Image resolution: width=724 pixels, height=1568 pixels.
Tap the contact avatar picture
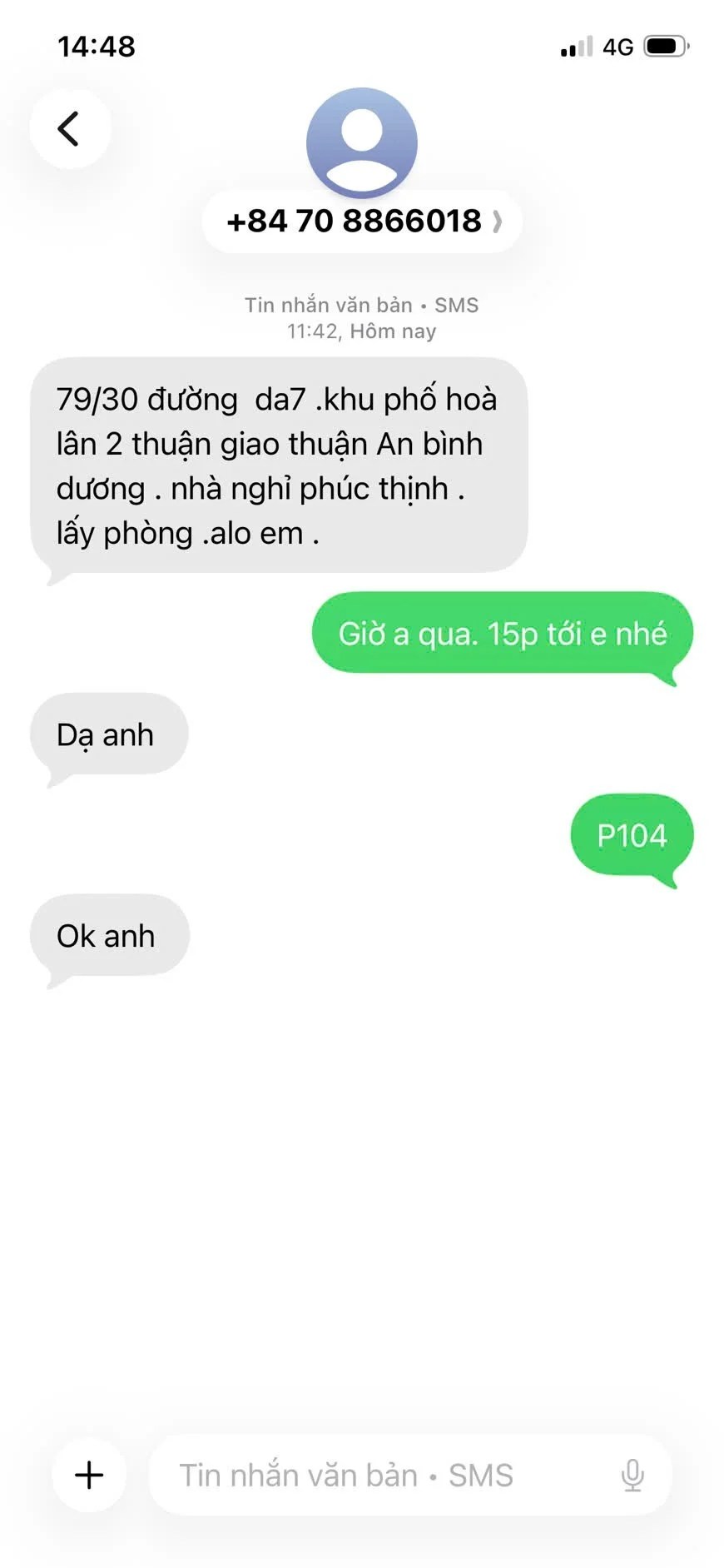pyautogui.click(x=362, y=142)
